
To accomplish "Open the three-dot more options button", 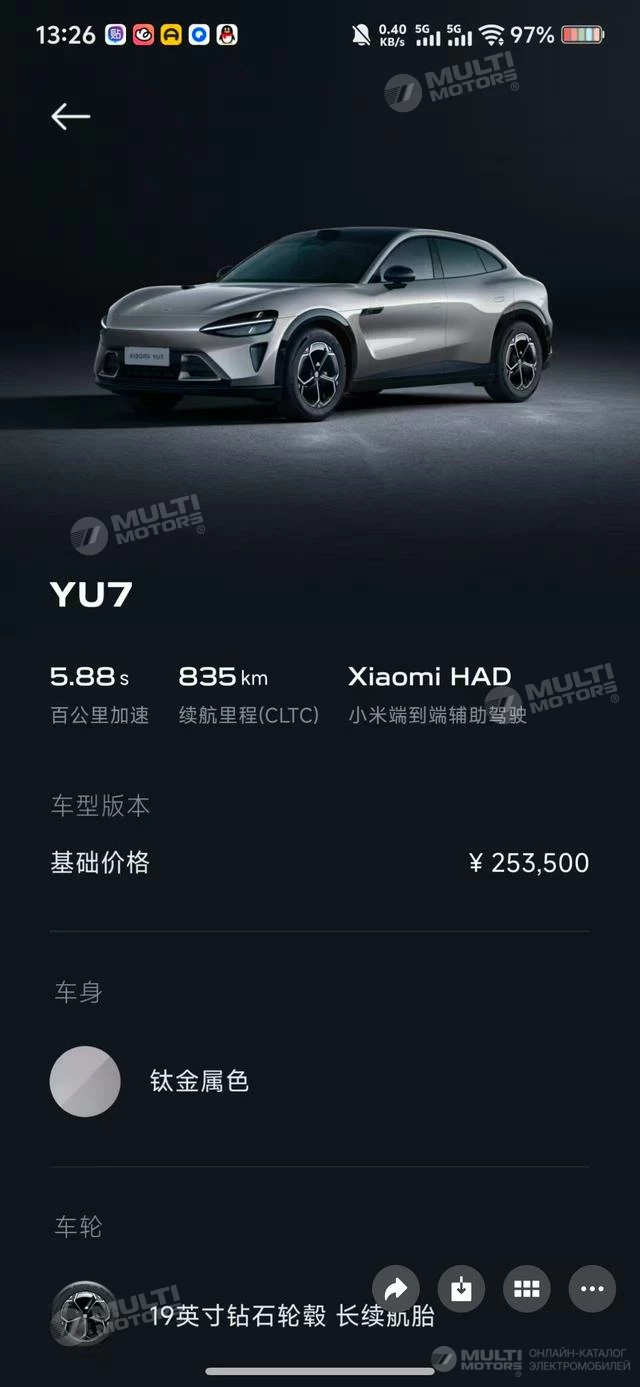I will click(x=592, y=1289).
